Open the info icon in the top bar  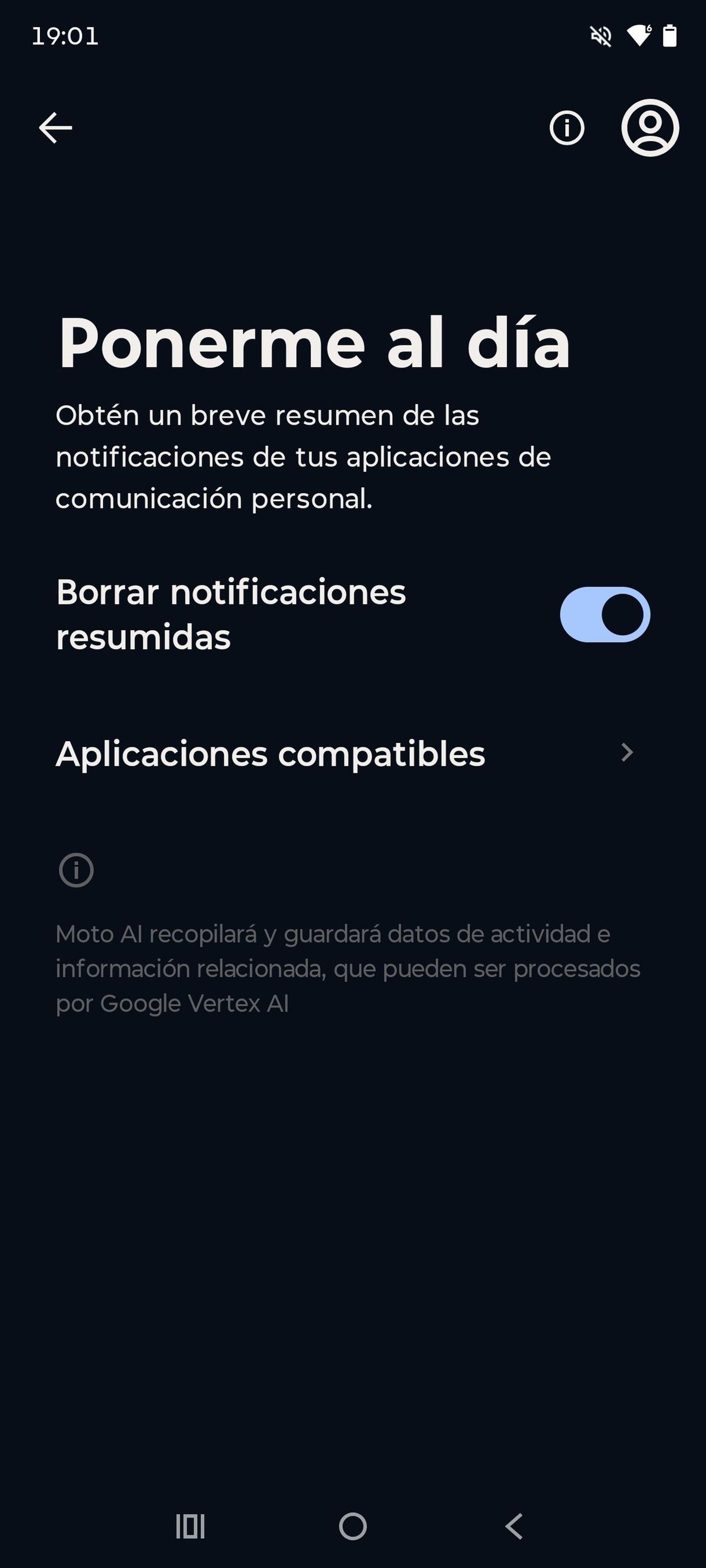[567, 128]
